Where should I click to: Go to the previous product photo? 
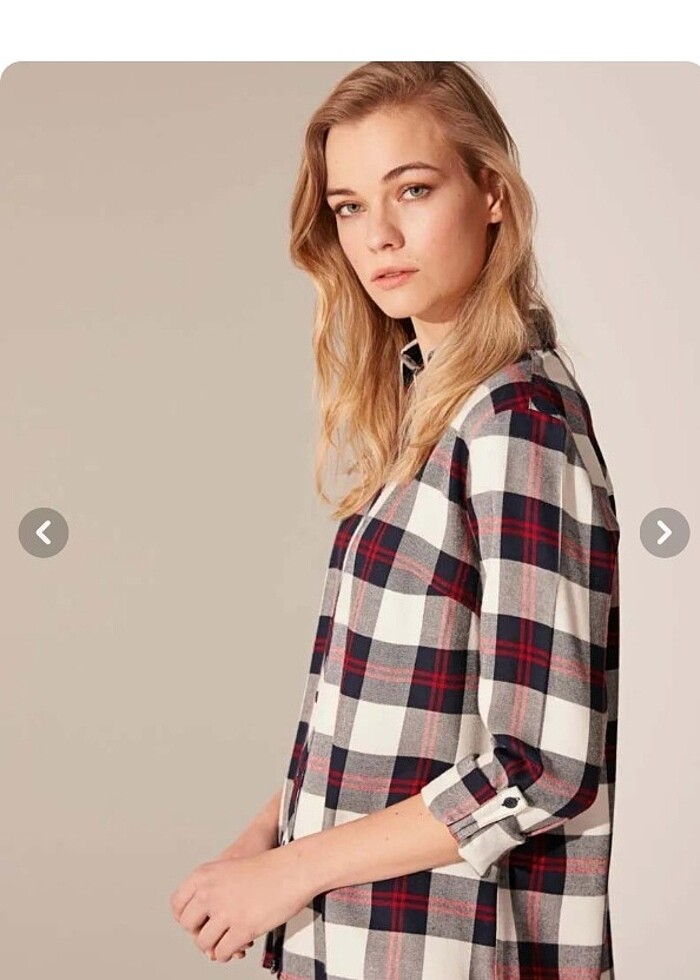(43, 533)
